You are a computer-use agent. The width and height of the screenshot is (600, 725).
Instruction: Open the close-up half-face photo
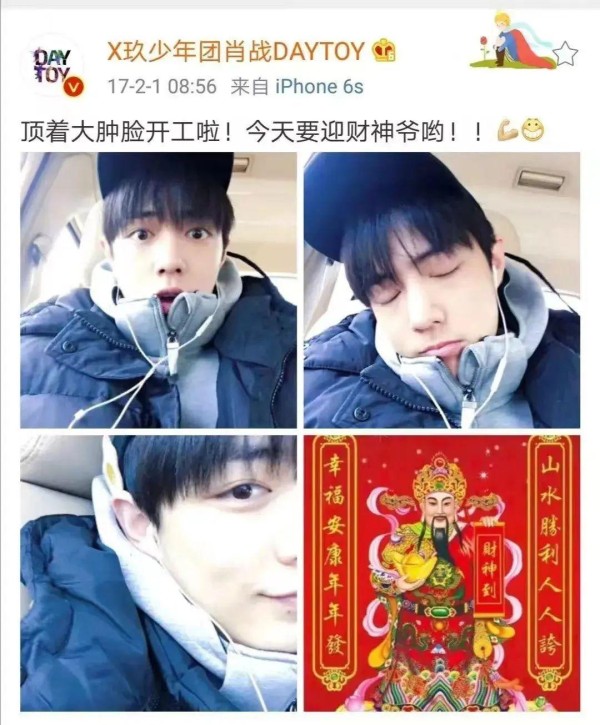[x=158, y=572]
